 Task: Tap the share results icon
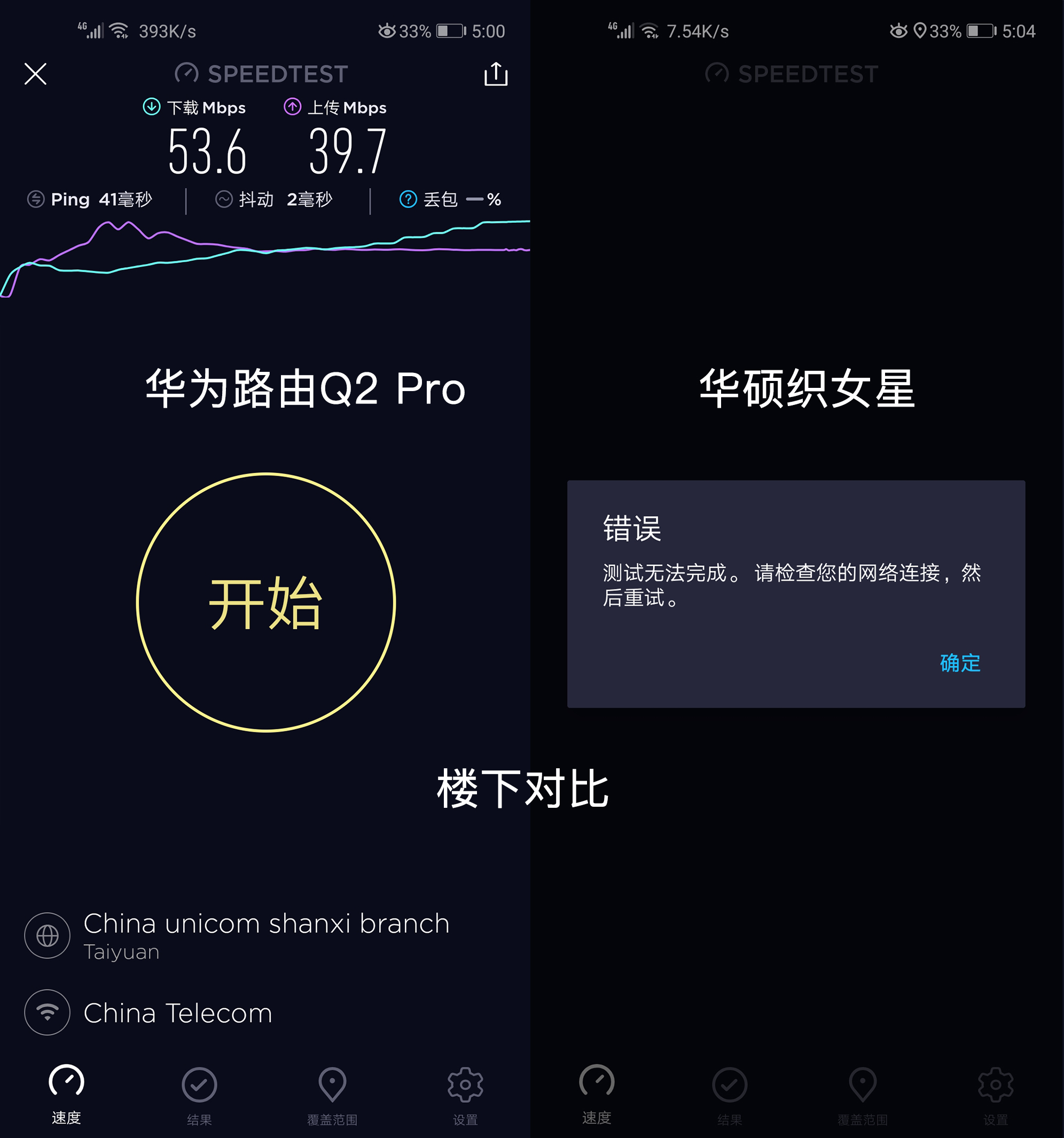496,74
